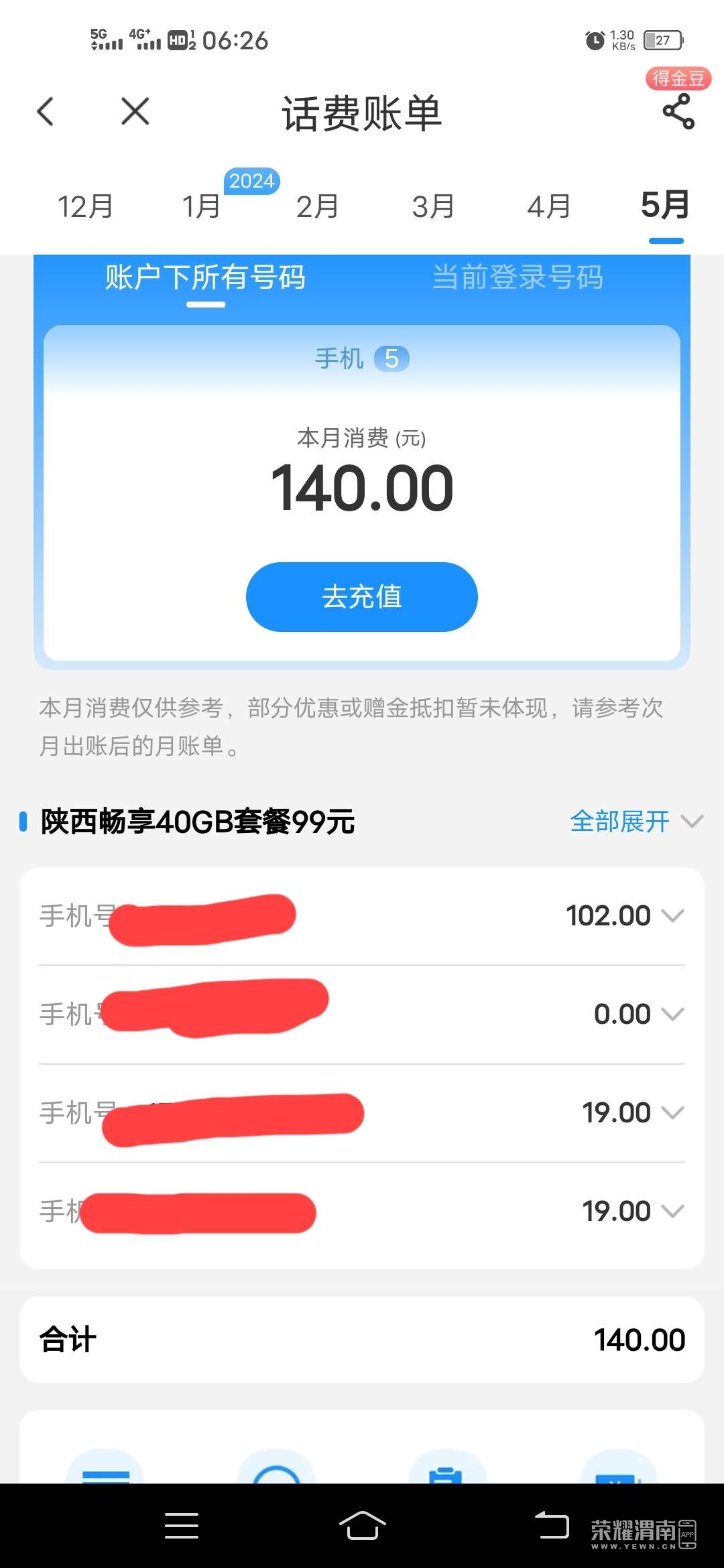Go back using the top-left arrow
Image resolution: width=724 pixels, height=1568 pixels.
(46, 111)
